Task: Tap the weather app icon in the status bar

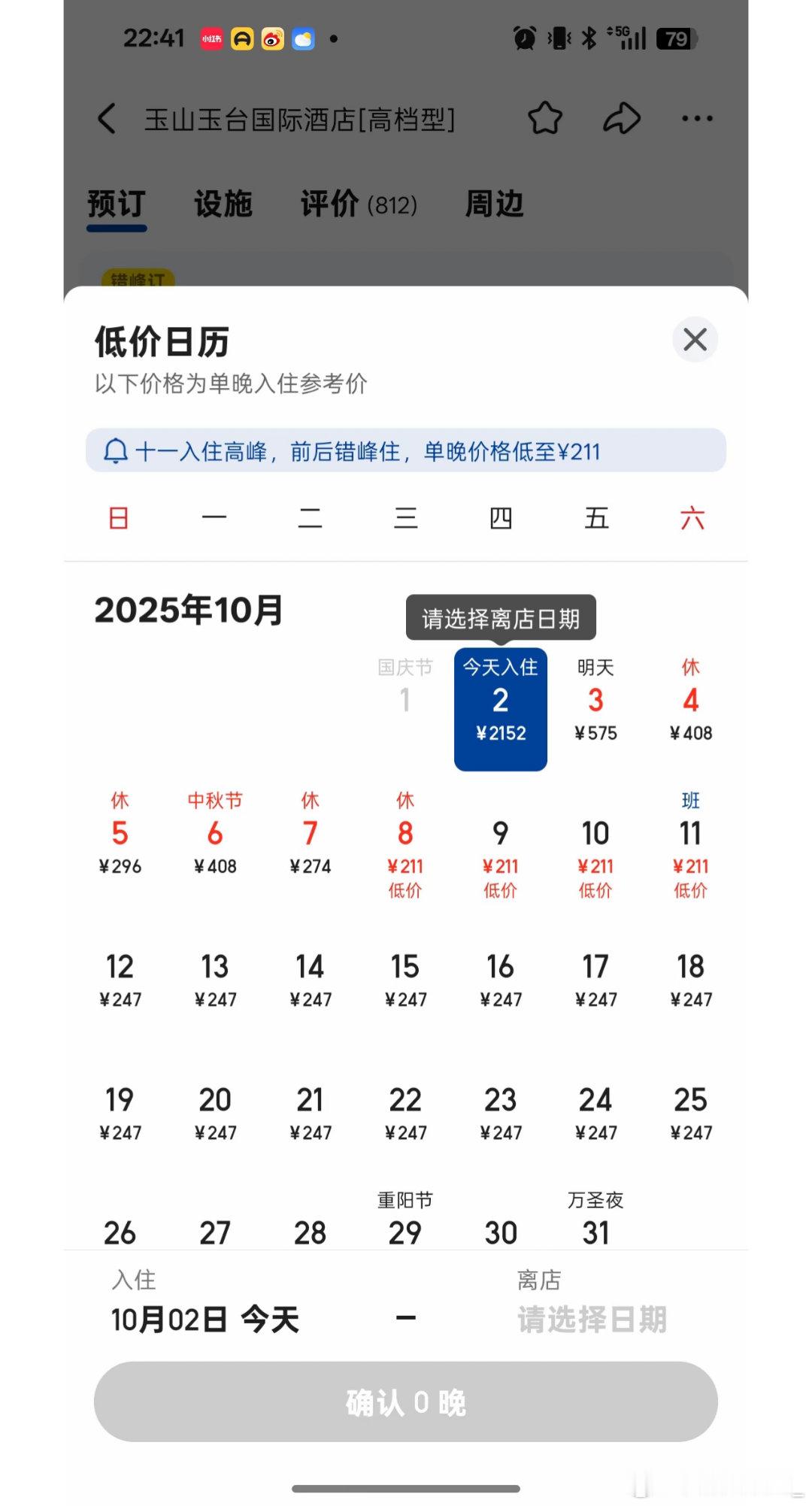Action: tap(303, 39)
